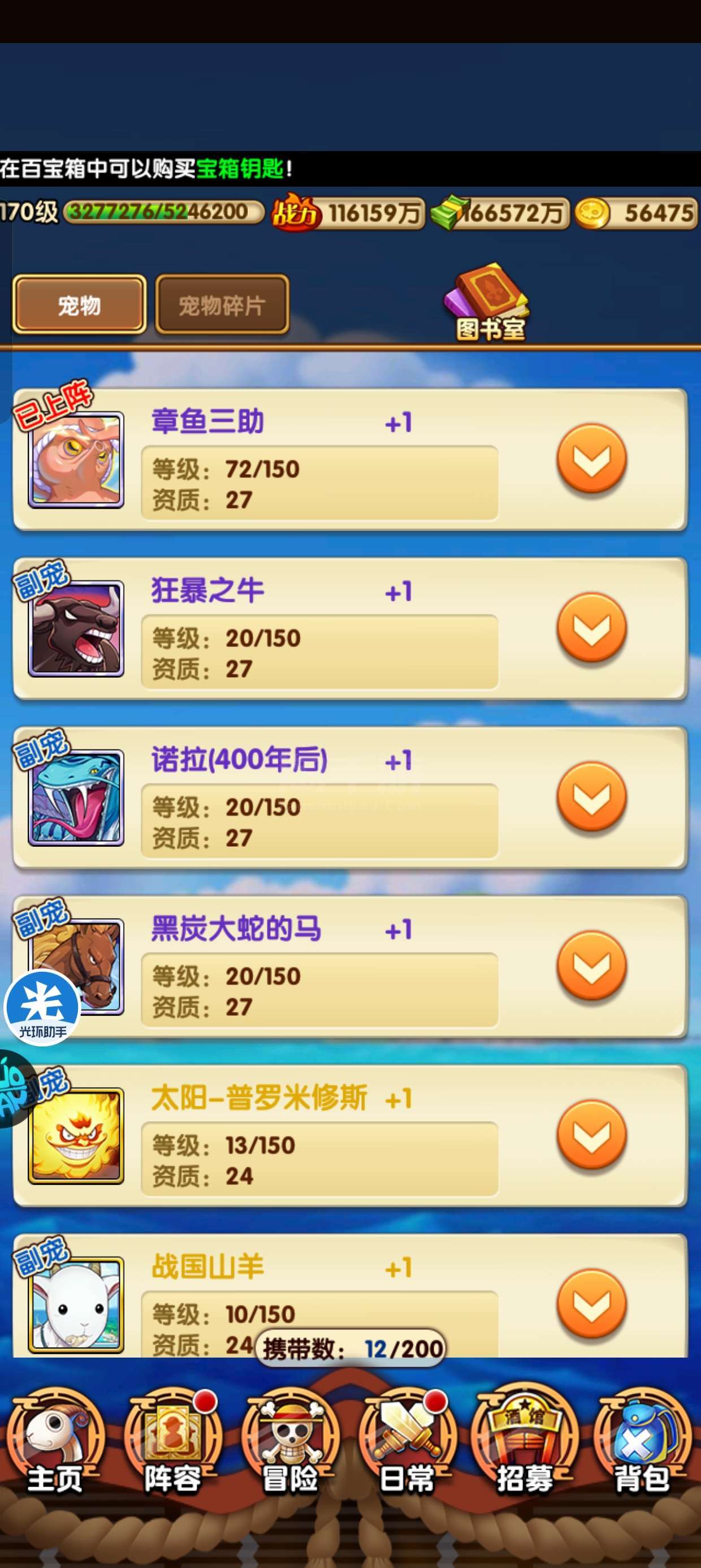Open the 图书室 book icon
The image size is (701, 1568).
point(489,301)
